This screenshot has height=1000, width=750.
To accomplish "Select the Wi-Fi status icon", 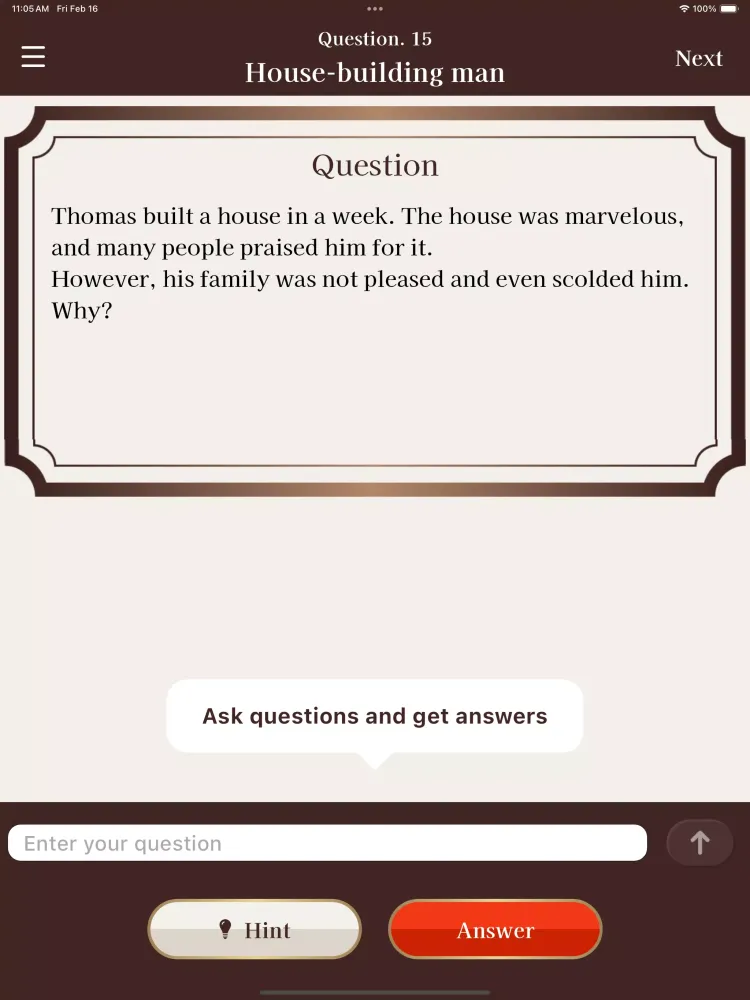I will 683,8.
